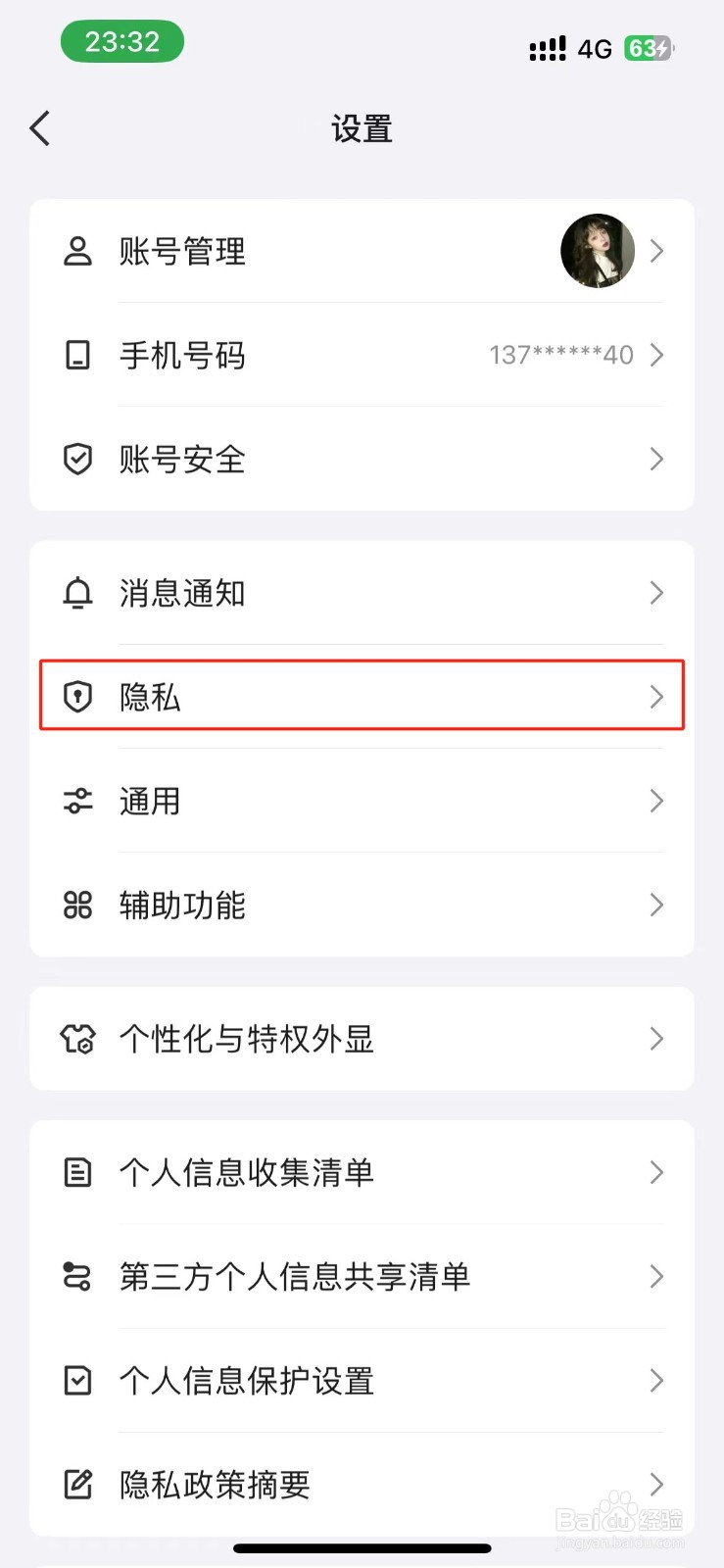The width and height of the screenshot is (724, 1568).
Task: Tap the document icon beside 个人信息收集清单
Action: [78, 1172]
